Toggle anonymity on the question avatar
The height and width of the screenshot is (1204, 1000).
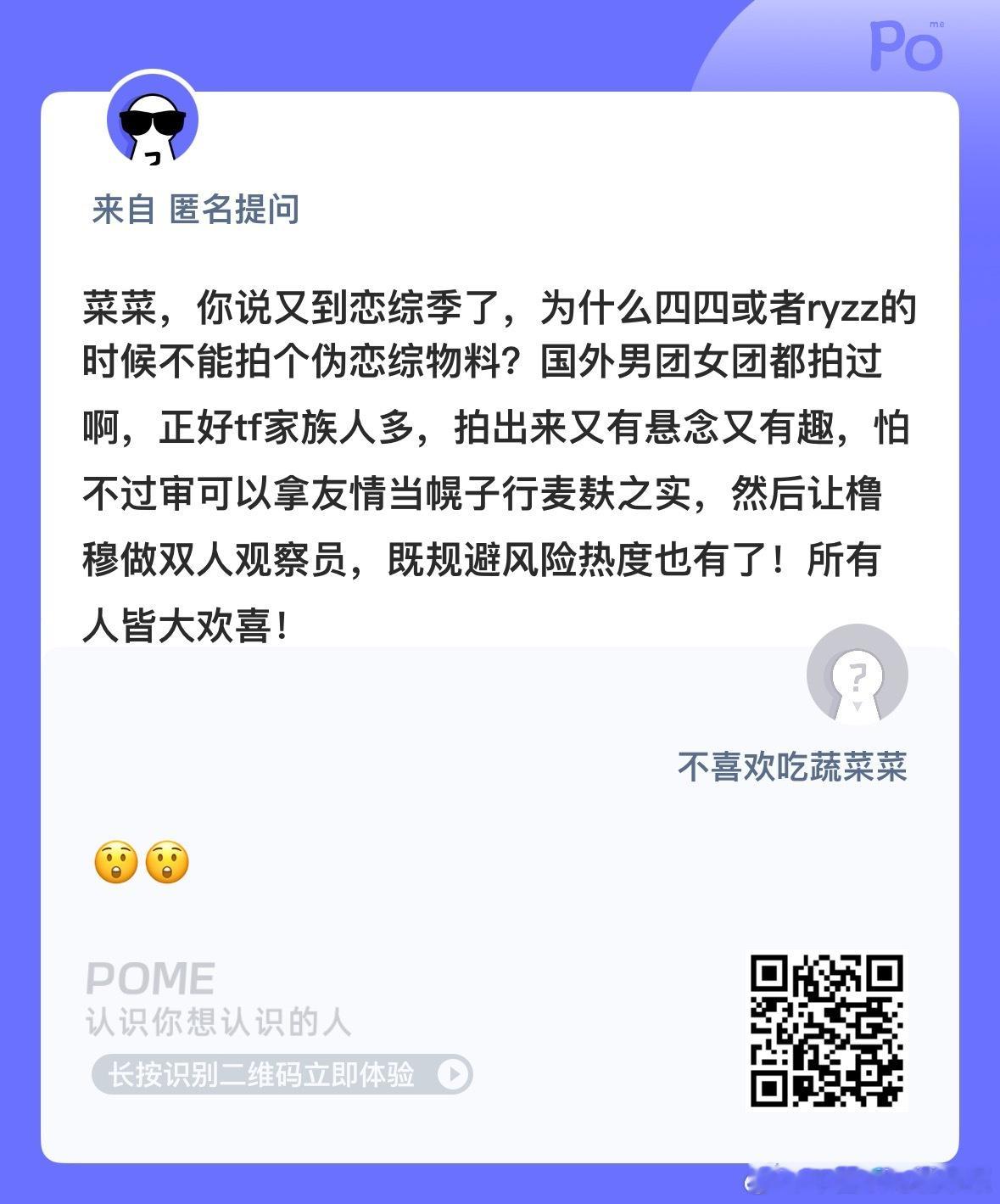[151, 121]
